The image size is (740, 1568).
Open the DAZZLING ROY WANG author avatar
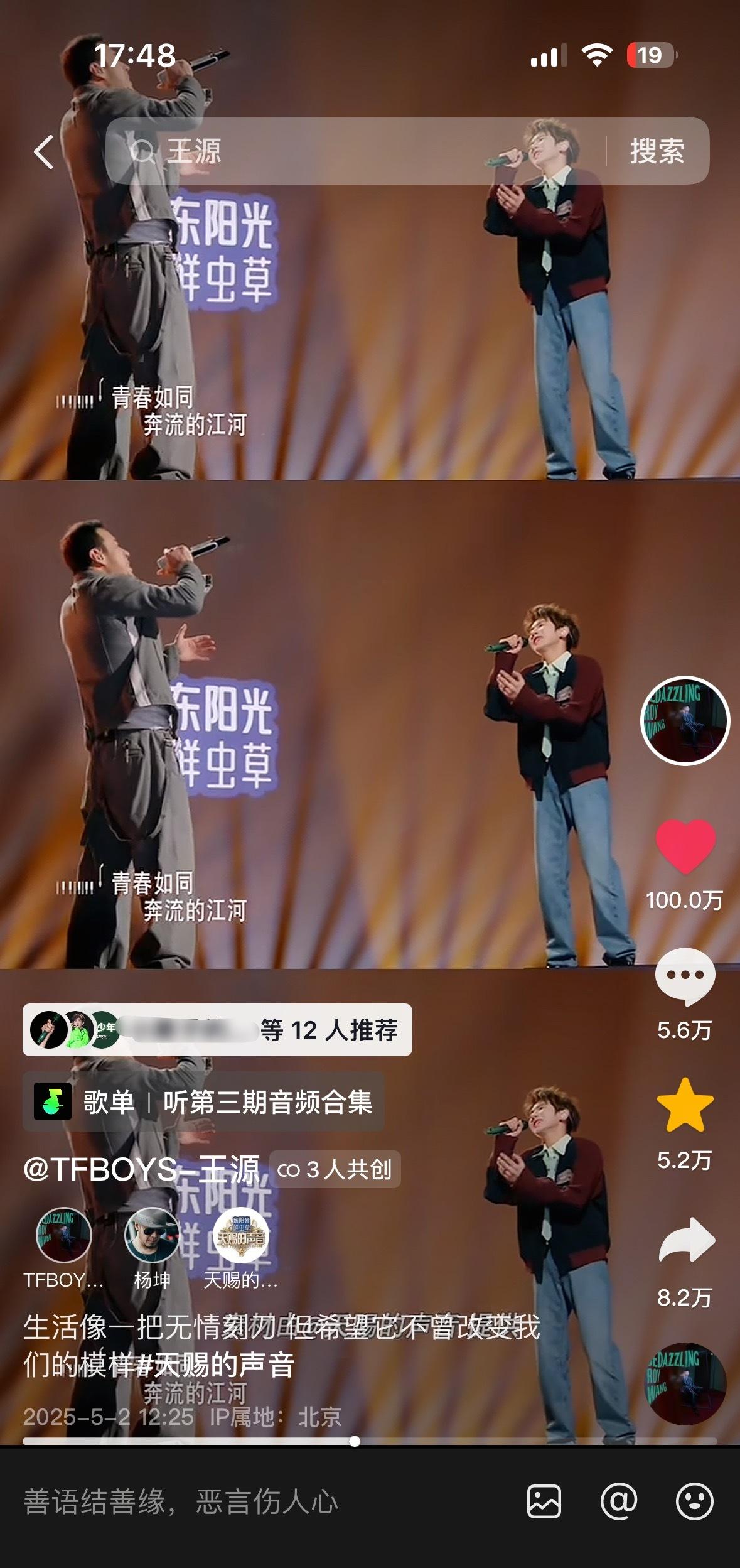684,720
